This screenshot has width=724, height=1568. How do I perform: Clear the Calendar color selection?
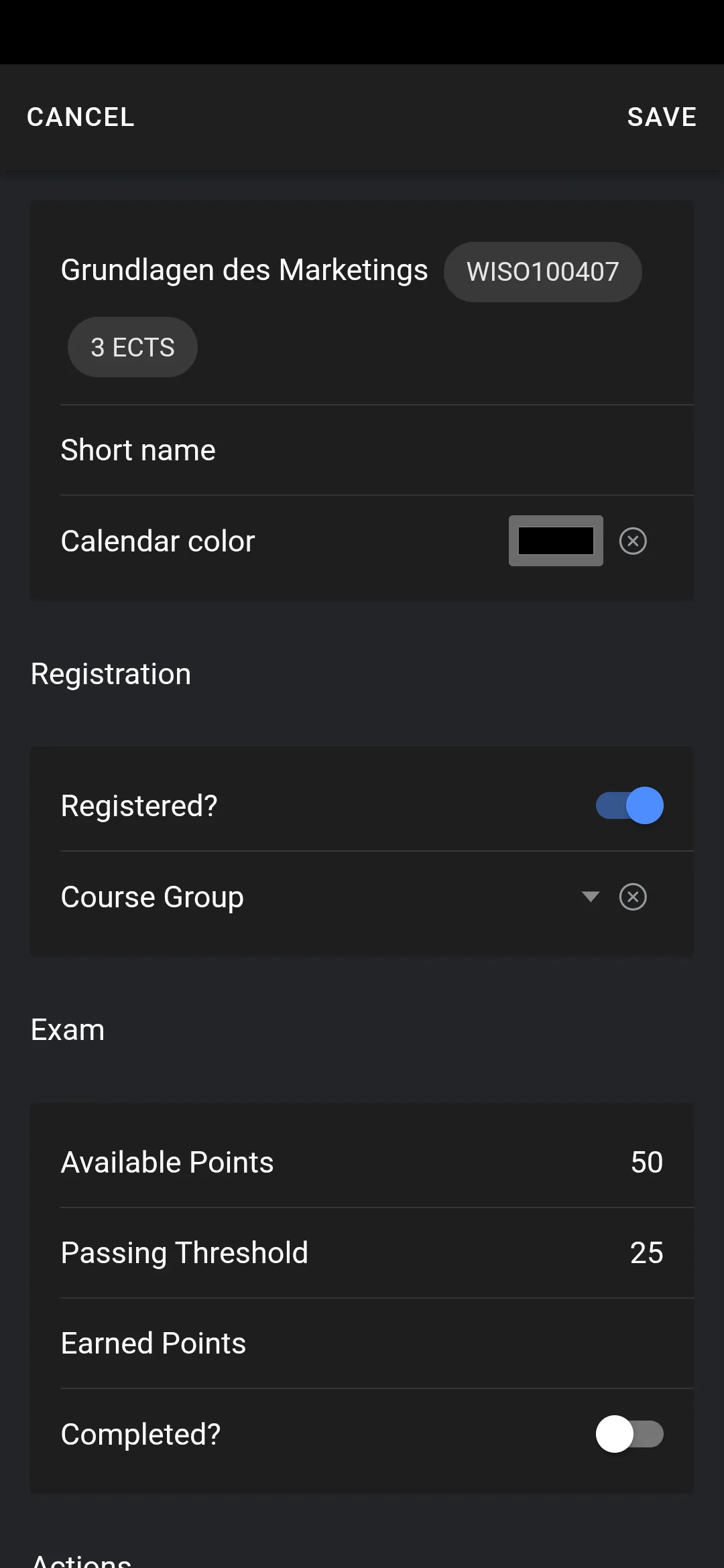(633, 540)
